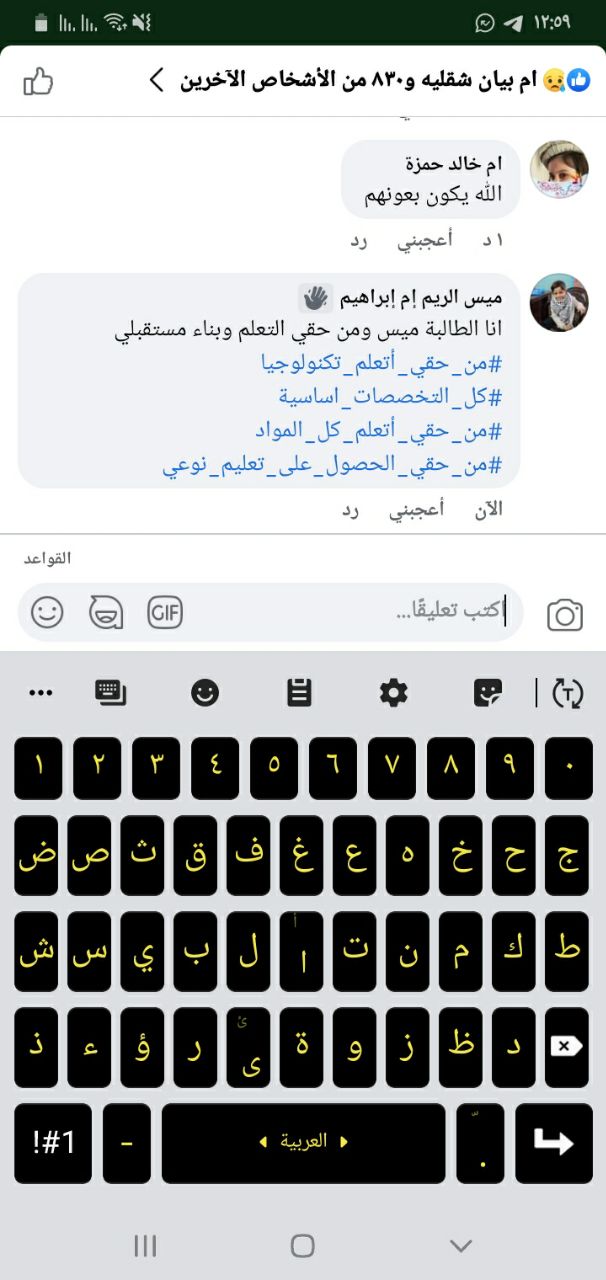This screenshot has width=606, height=1280.
Task: Open hashtag #من_حقي_أتعلم_تكنولوجيا
Action: [381, 363]
